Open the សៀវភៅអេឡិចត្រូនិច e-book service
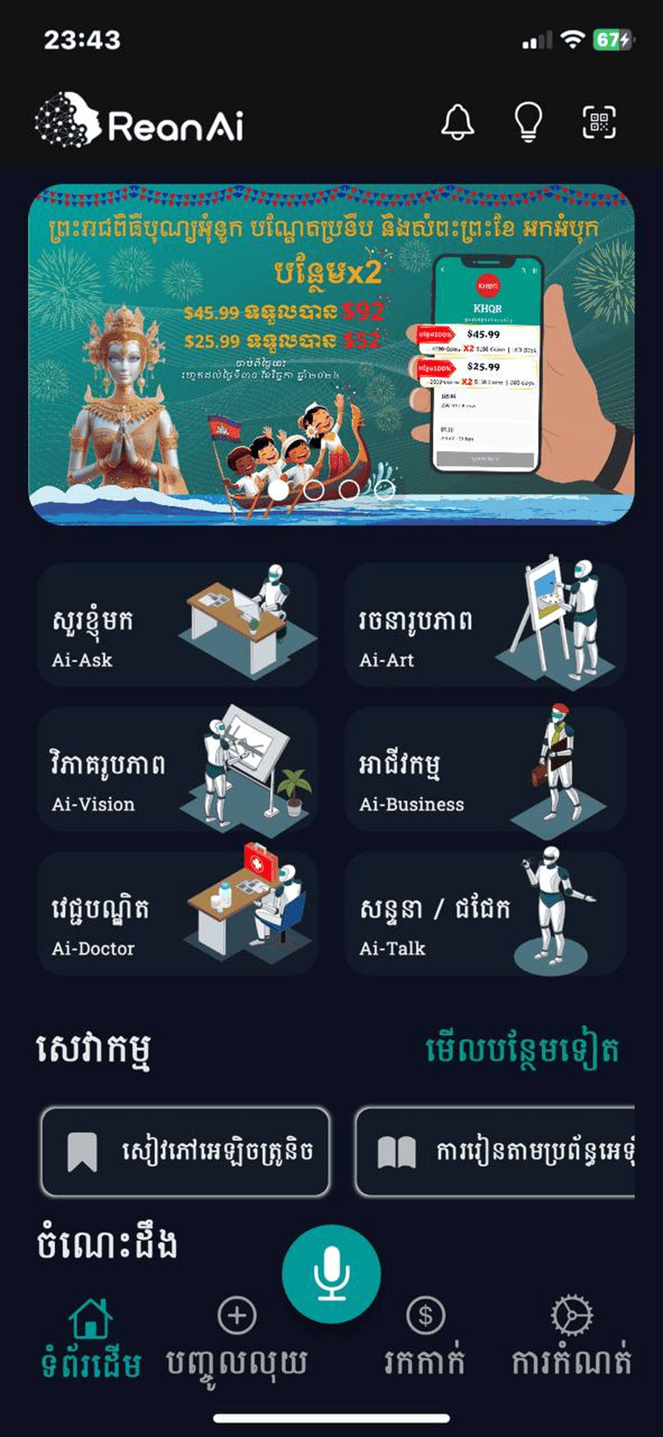 [185, 1152]
